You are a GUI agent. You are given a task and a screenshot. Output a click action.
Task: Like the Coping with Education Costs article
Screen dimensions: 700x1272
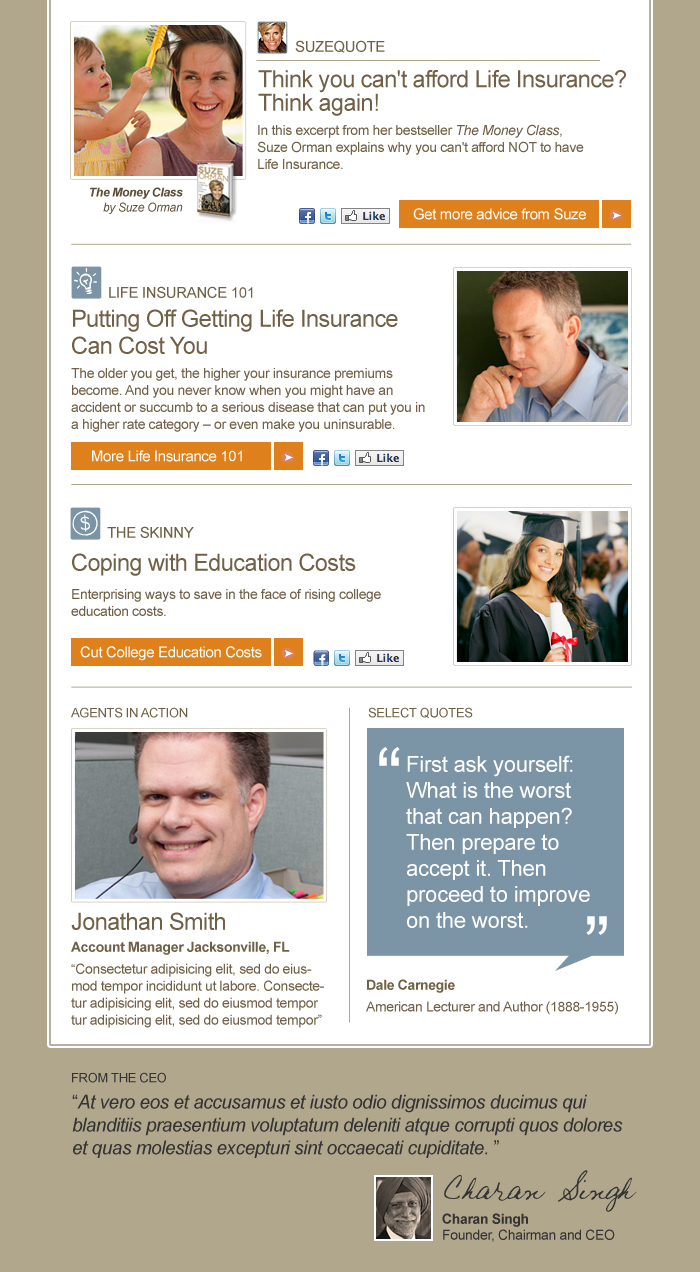click(379, 658)
